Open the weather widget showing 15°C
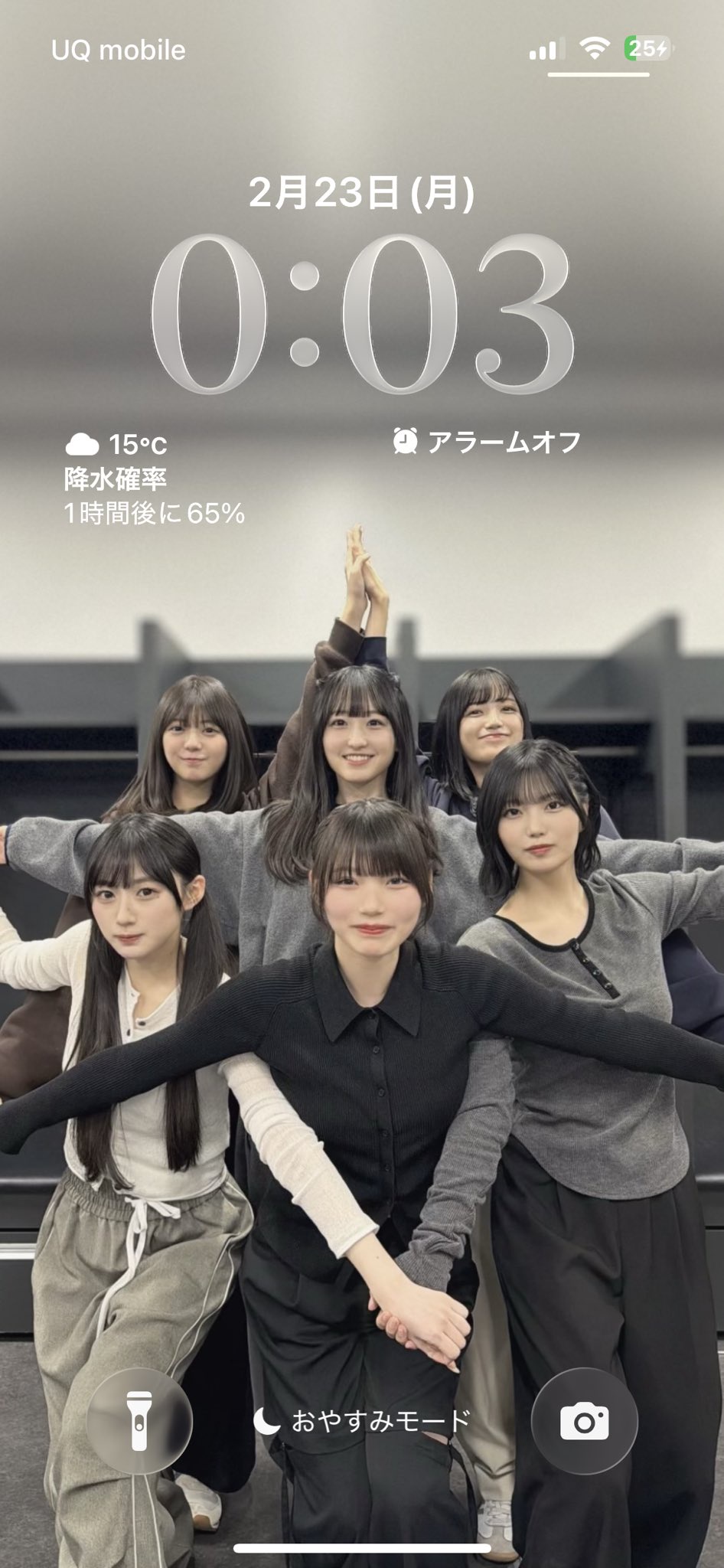The image size is (724, 1568). pyautogui.click(x=153, y=479)
